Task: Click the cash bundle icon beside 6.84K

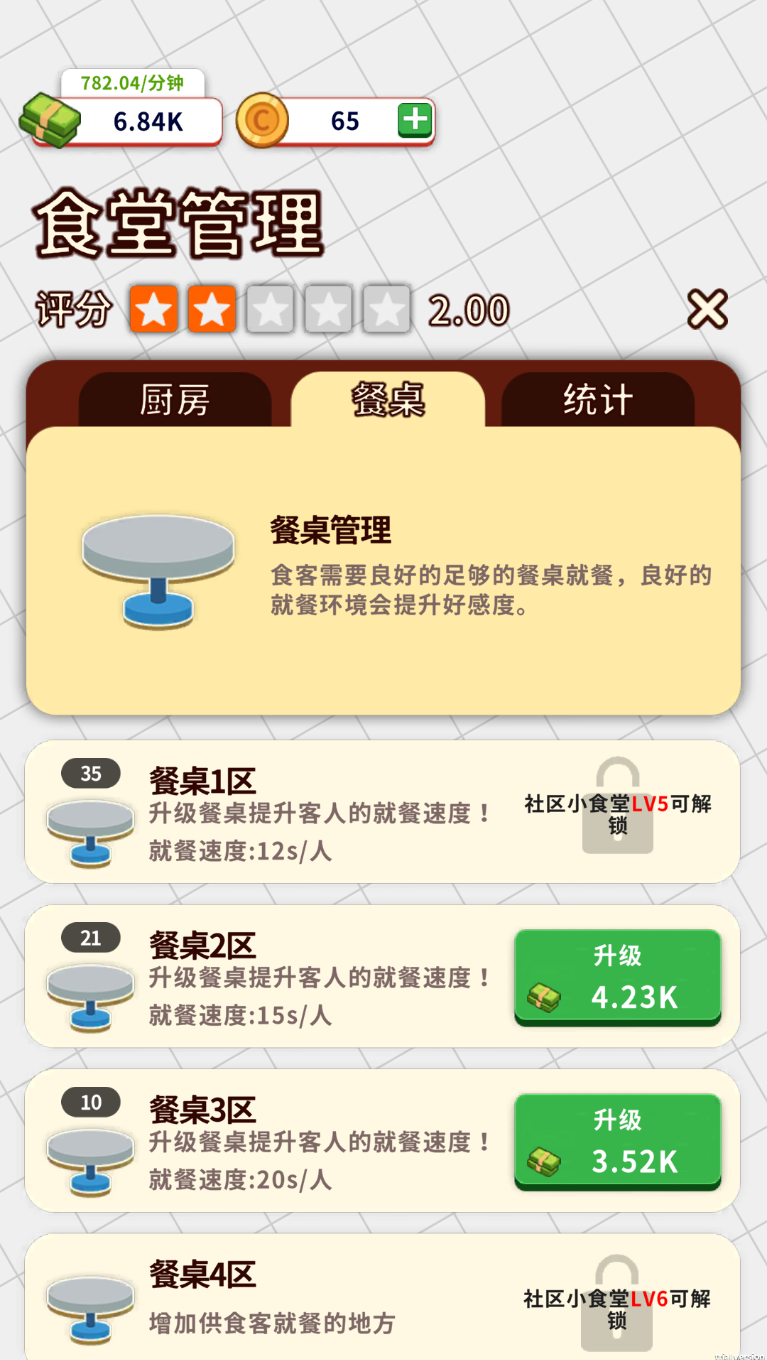Action: [x=49, y=118]
